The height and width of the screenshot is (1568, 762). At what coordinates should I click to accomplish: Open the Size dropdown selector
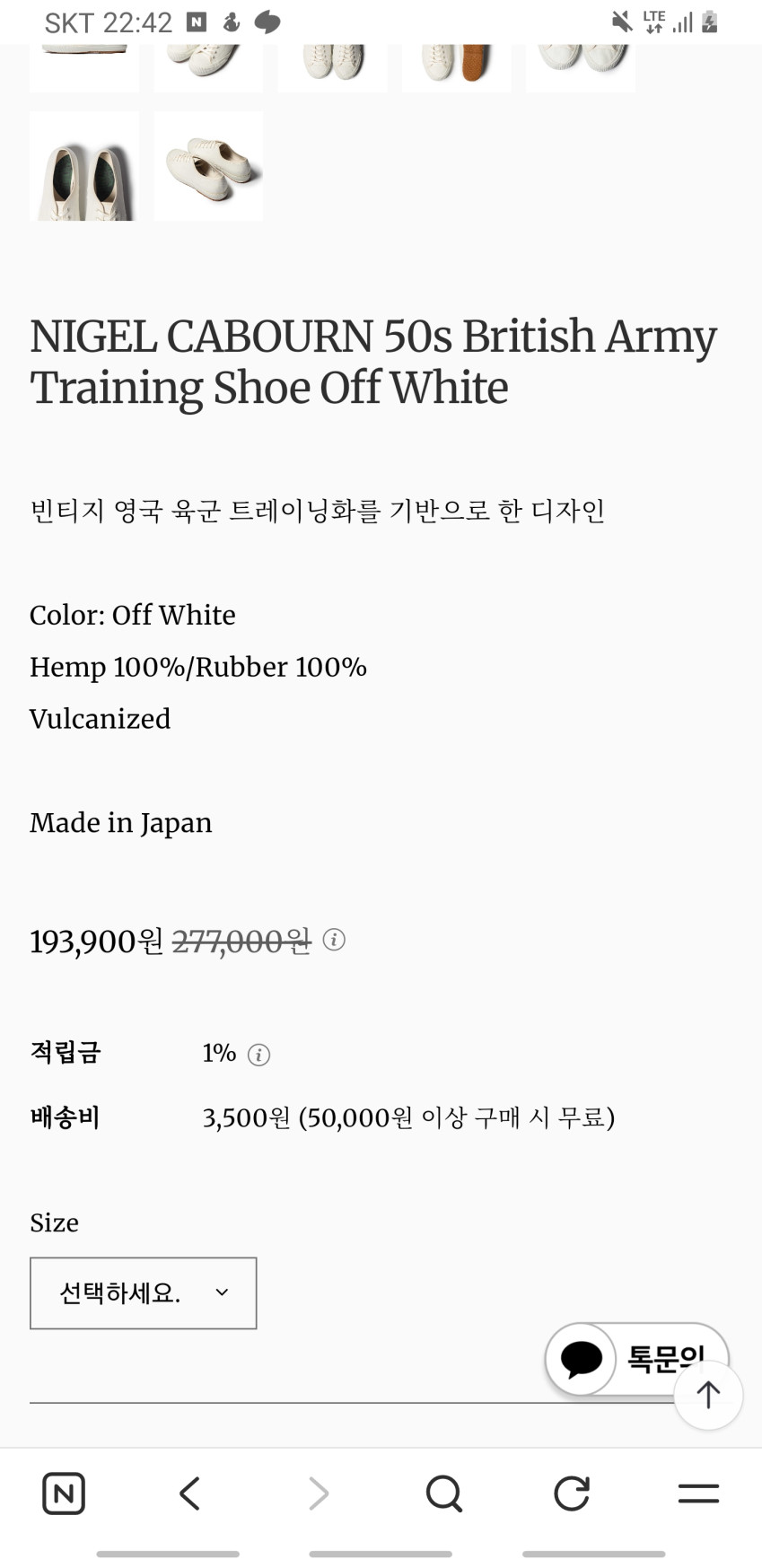coord(143,1292)
